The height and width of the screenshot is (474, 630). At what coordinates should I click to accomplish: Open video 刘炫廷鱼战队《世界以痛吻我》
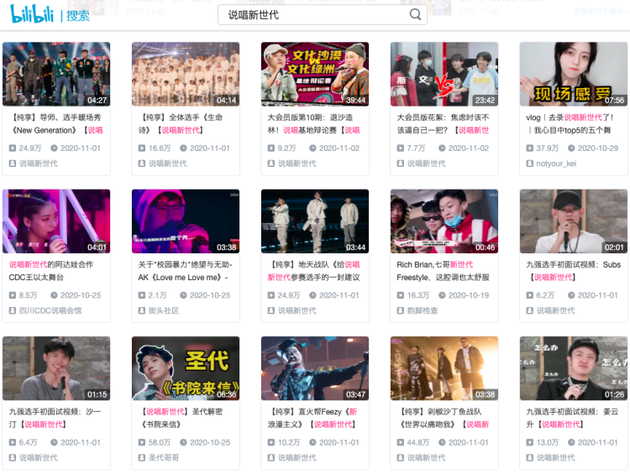(x=444, y=369)
